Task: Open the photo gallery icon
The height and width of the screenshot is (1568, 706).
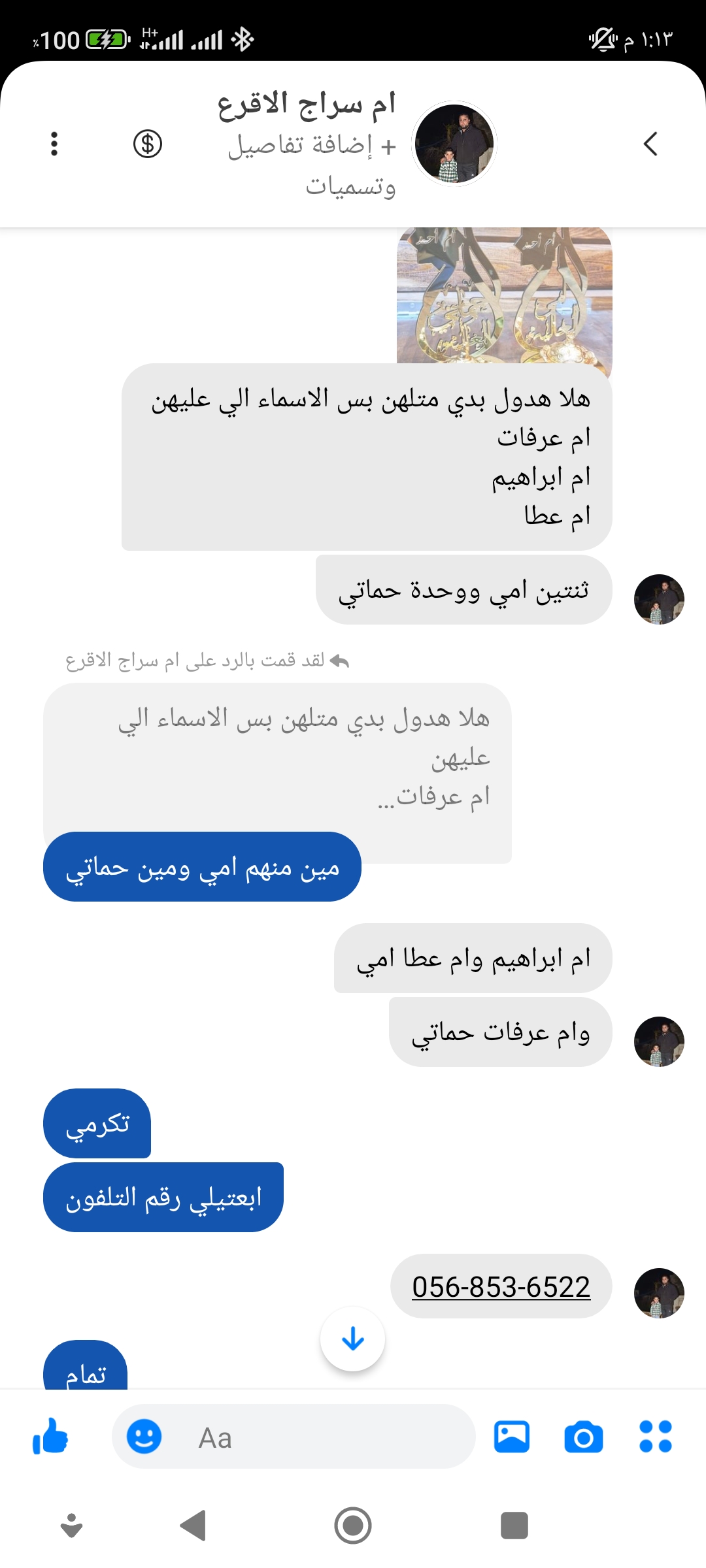Action: pos(511,1437)
